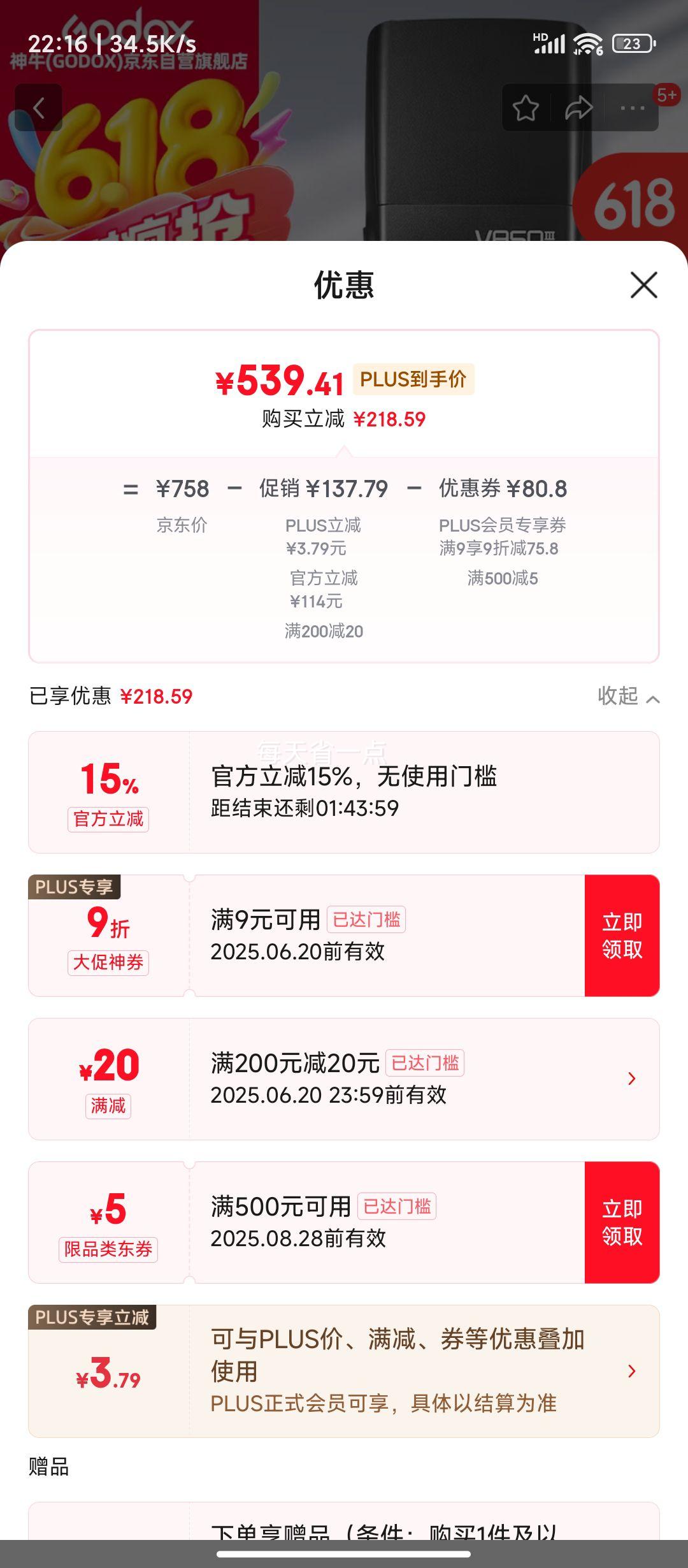The height and width of the screenshot is (1568, 688).
Task: Open the 满200元减20元 promotion details
Action: (x=631, y=1078)
